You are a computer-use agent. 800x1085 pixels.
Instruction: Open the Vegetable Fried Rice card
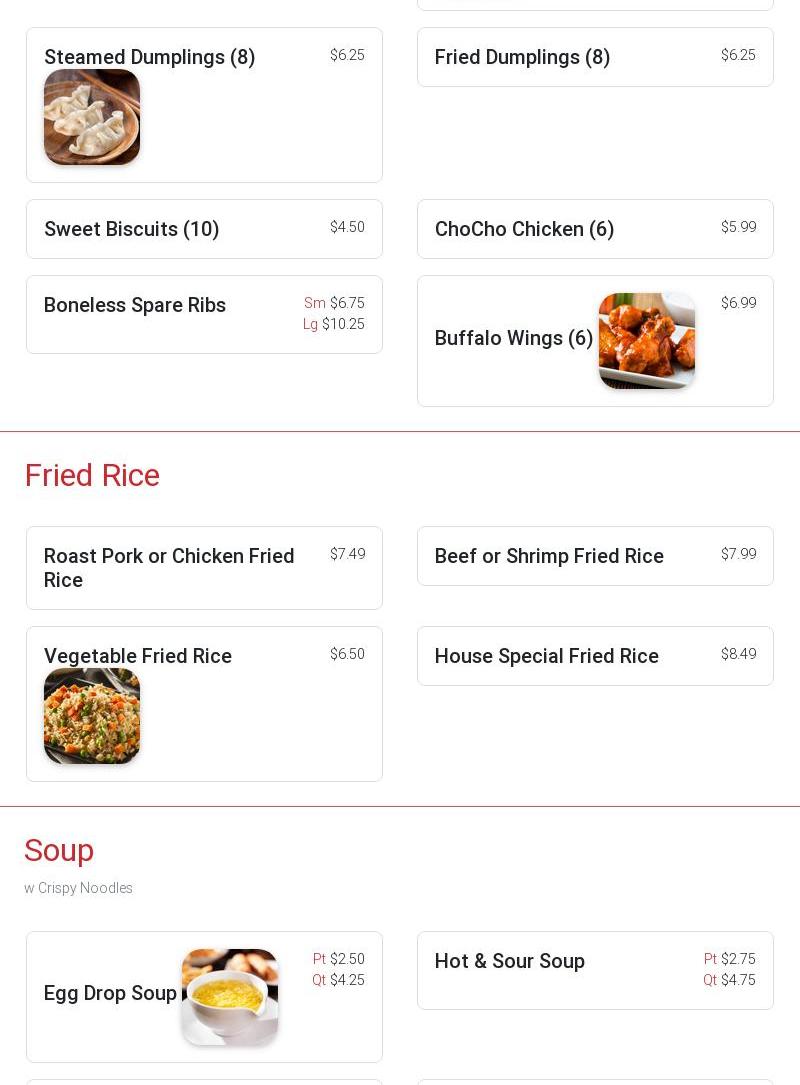pyautogui.click(x=204, y=704)
